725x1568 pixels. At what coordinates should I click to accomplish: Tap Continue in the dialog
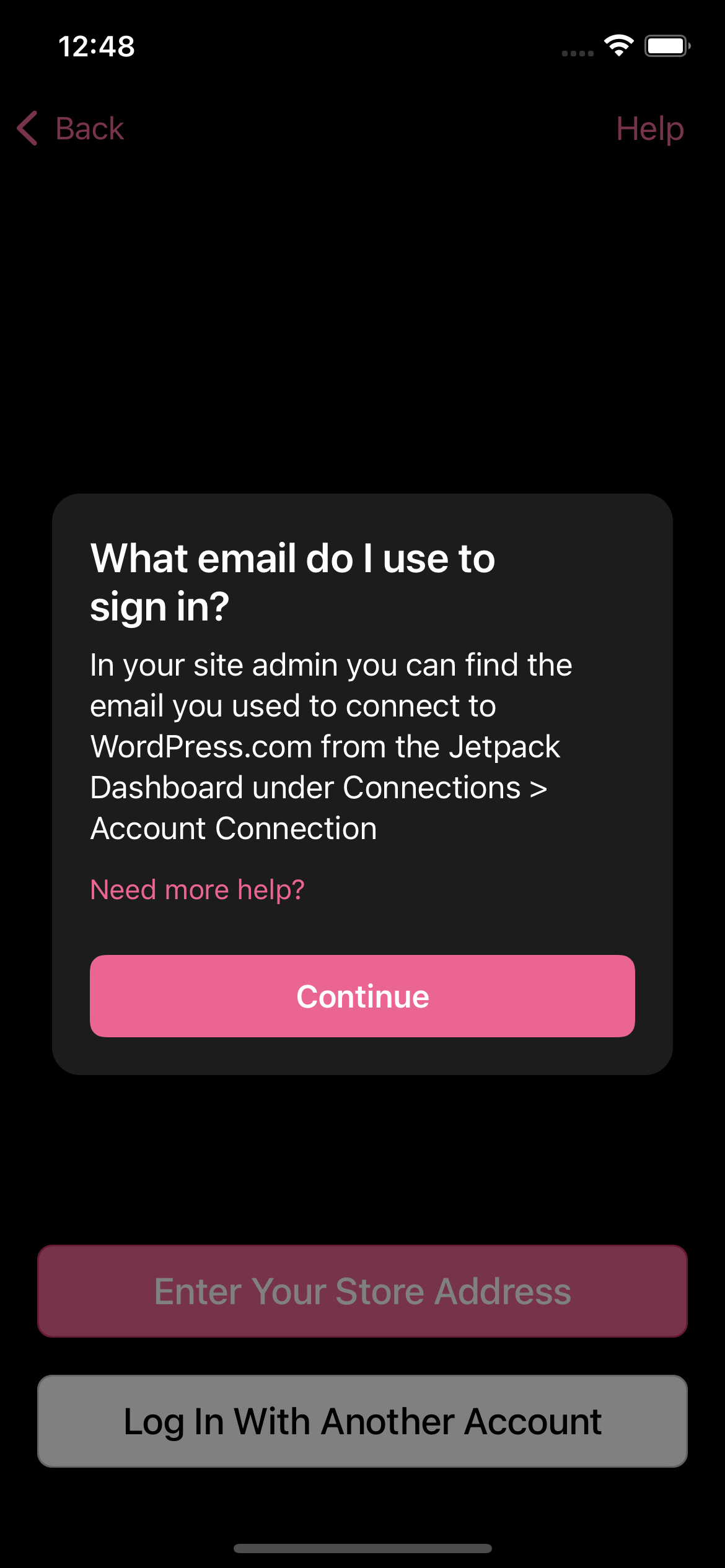coord(362,996)
